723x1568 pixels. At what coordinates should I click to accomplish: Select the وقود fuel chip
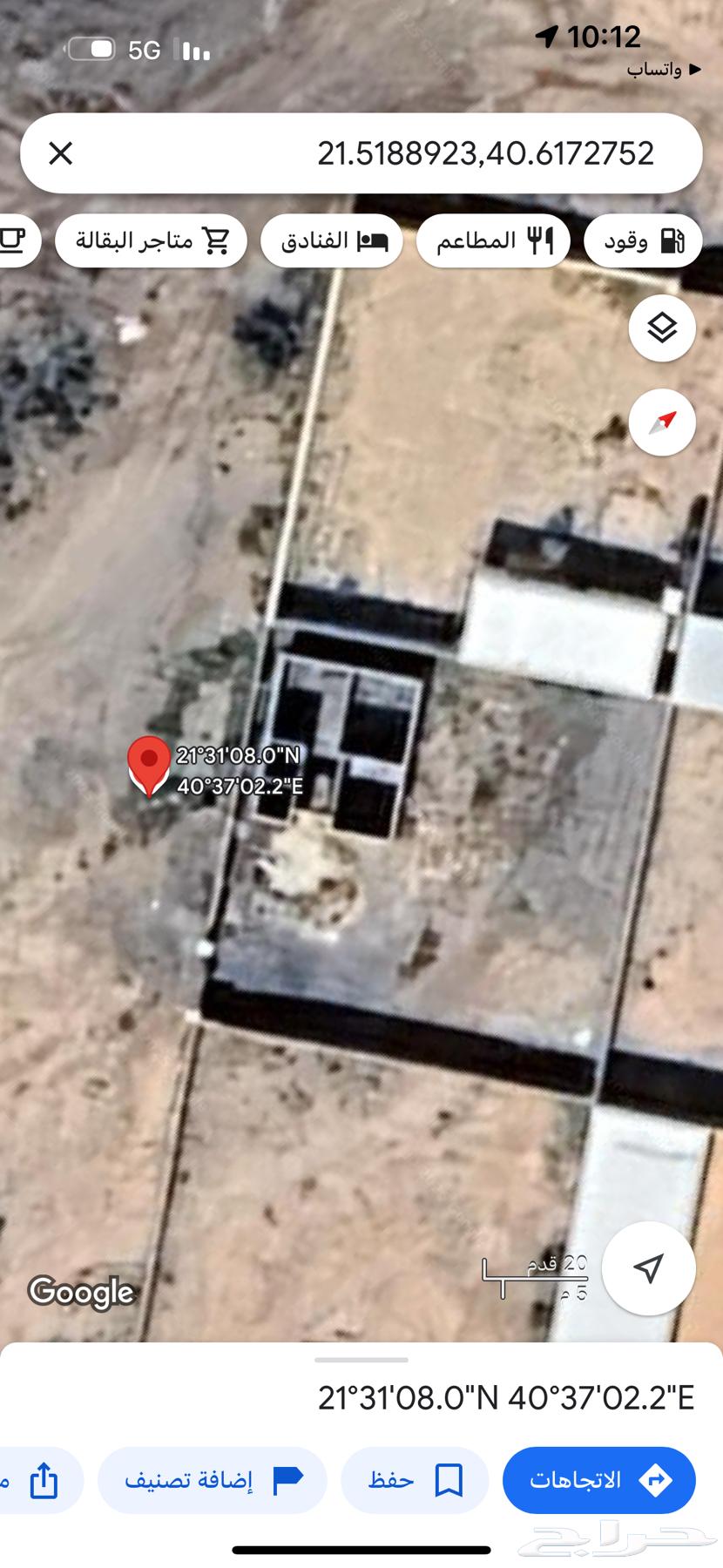[x=643, y=241]
